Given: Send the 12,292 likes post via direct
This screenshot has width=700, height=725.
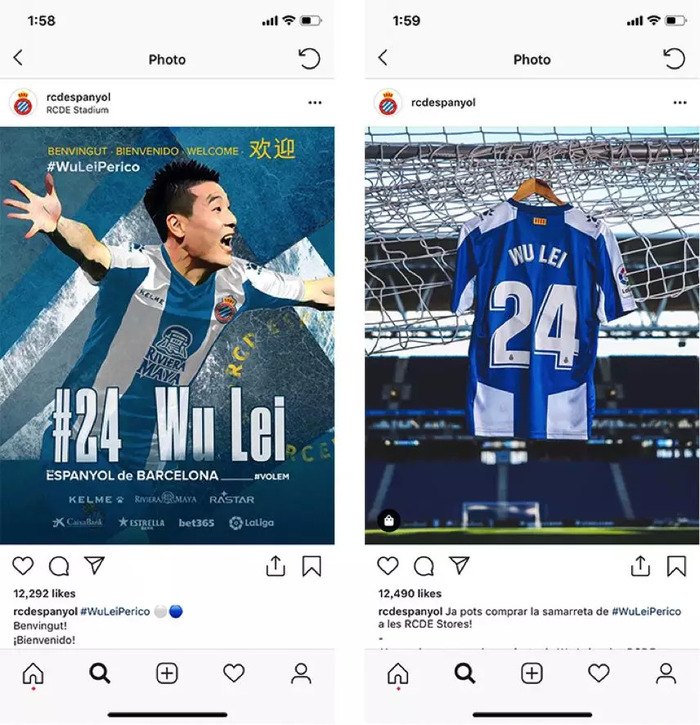Looking at the screenshot, I should click(x=94, y=566).
